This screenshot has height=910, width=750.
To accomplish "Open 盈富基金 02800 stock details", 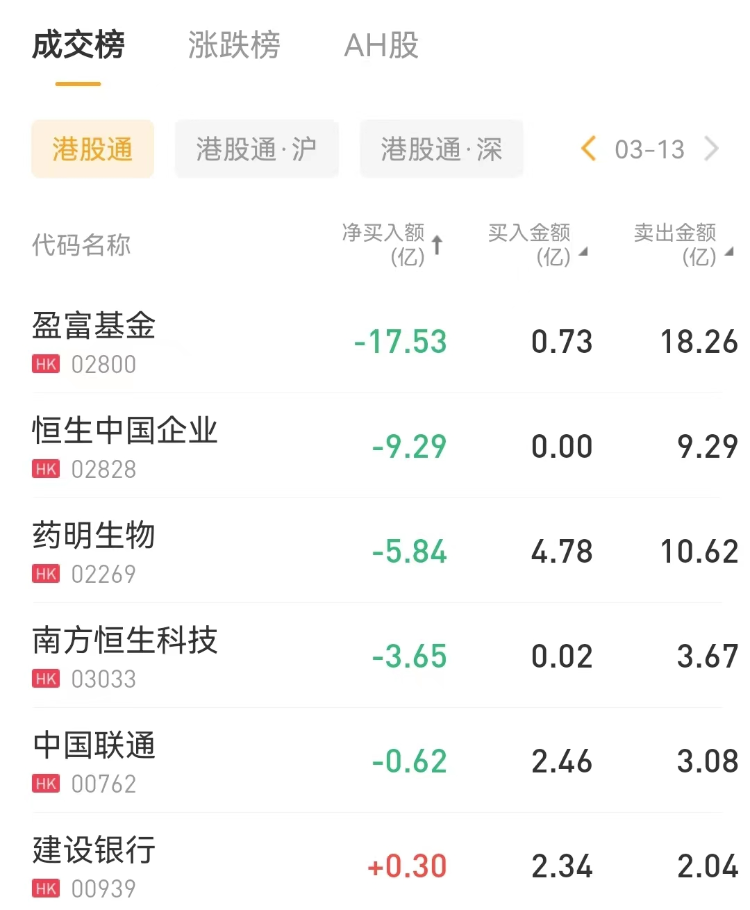I will 94,342.
